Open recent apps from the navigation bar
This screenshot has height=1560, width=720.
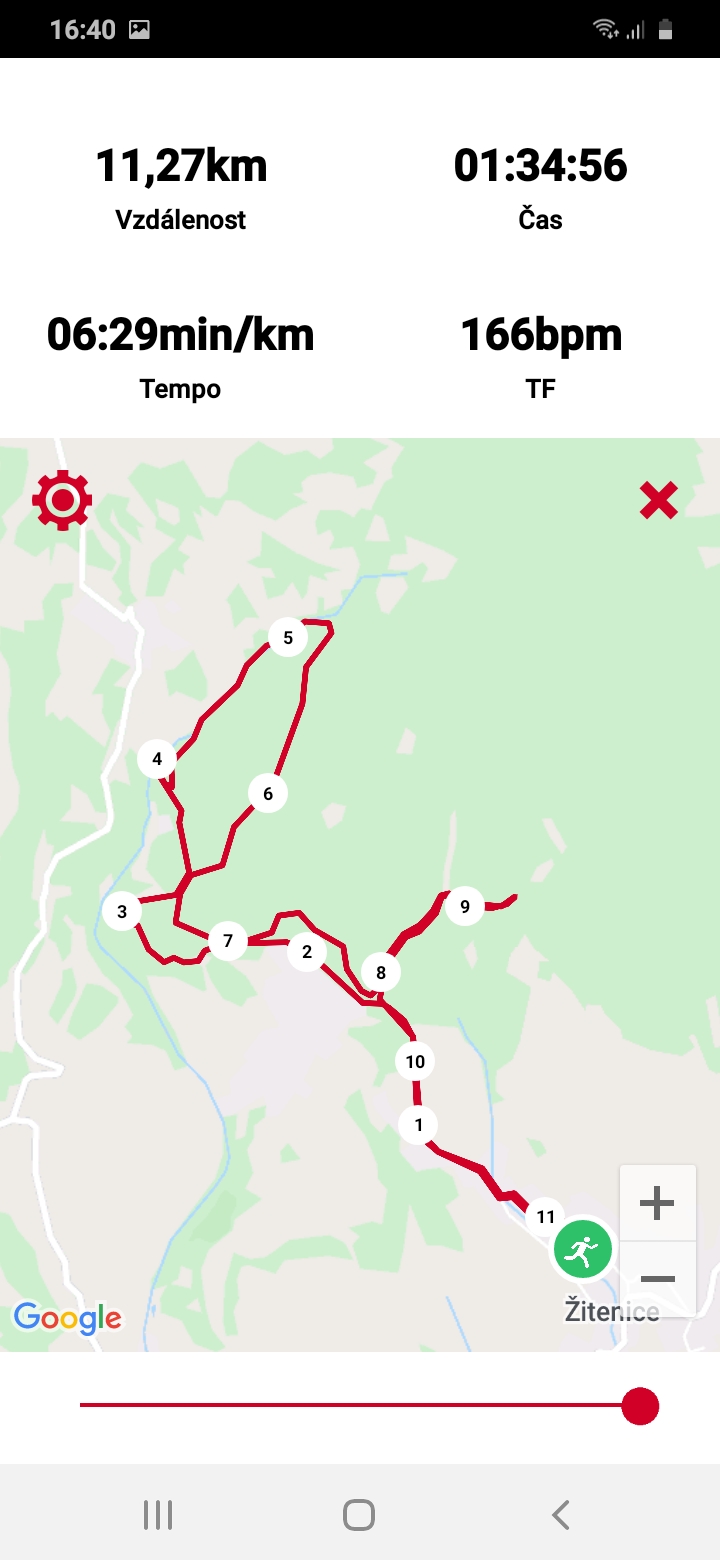click(x=158, y=1515)
